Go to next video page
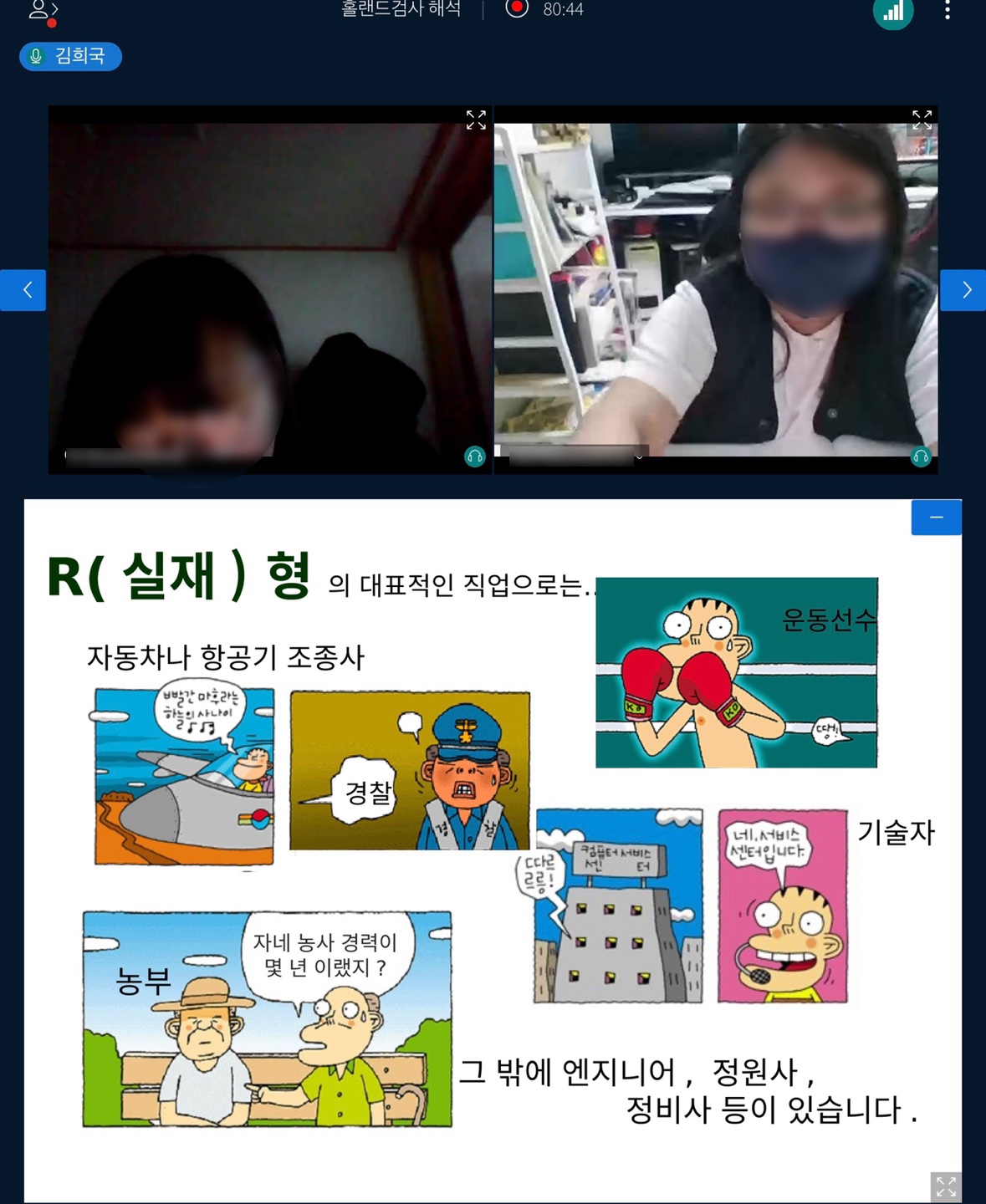 (x=963, y=290)
